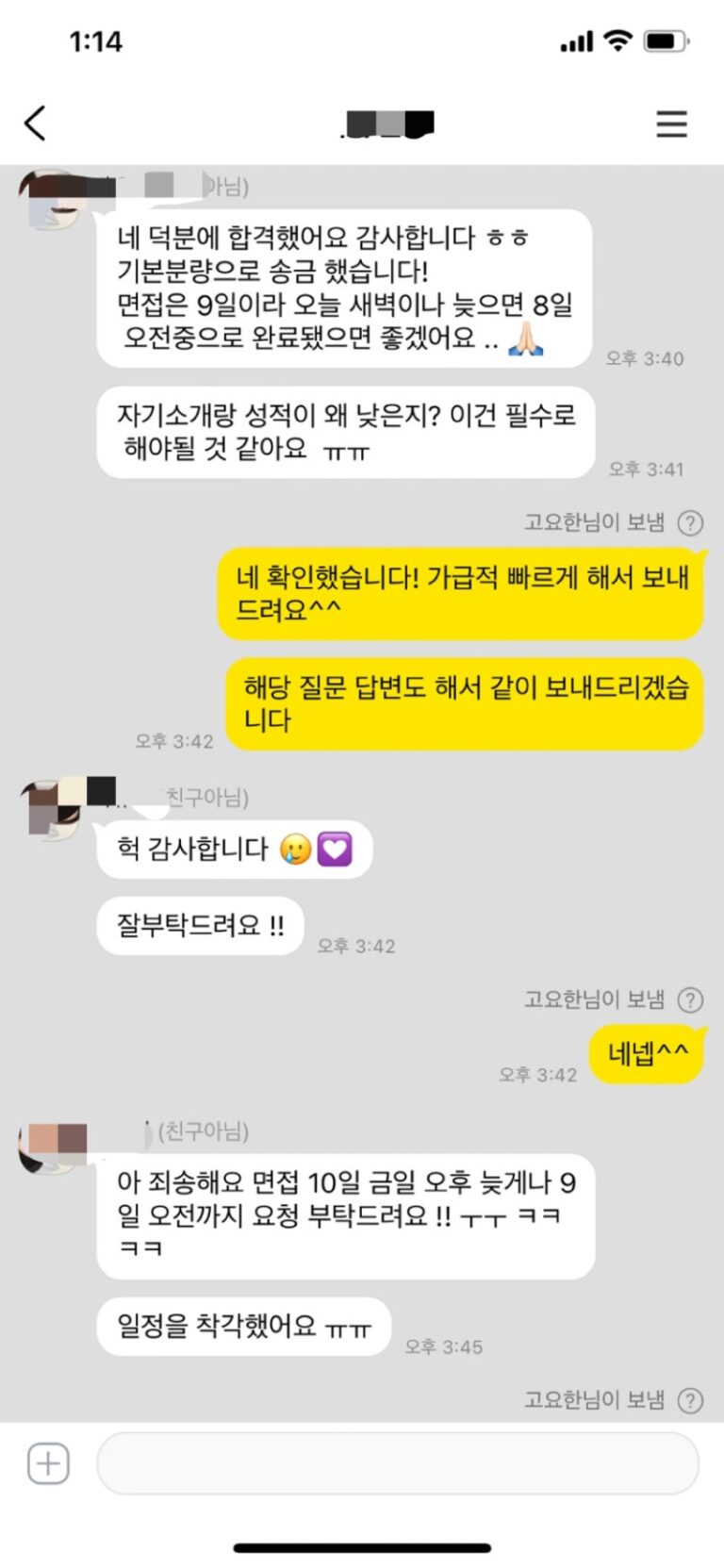The image size is (724, 1568).
Task: Tap the plus icon to attach a file
Action: (48, 1463)
